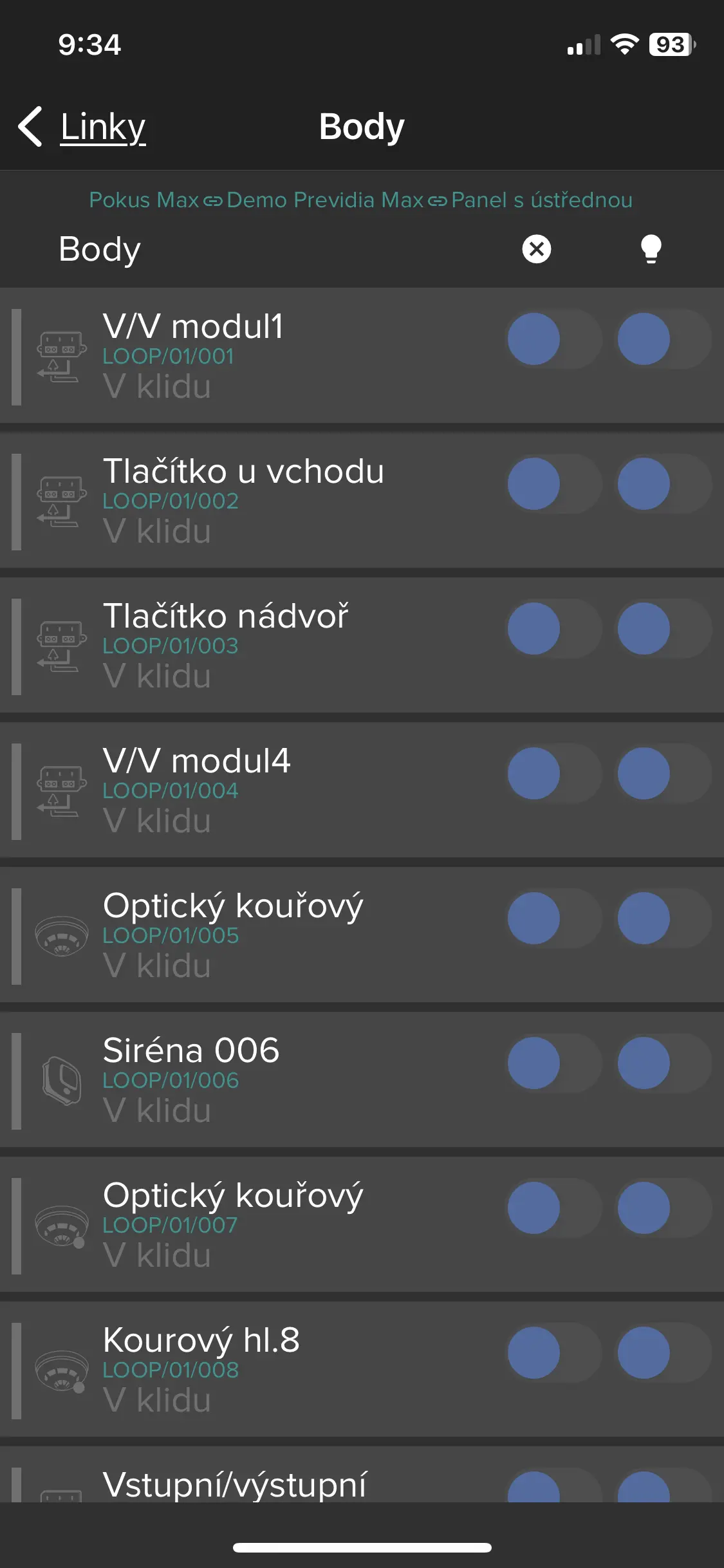
Task: Toggle the lightbulb switch for Optický kouřový LOOP/01/005
Action: click(664, 919)
